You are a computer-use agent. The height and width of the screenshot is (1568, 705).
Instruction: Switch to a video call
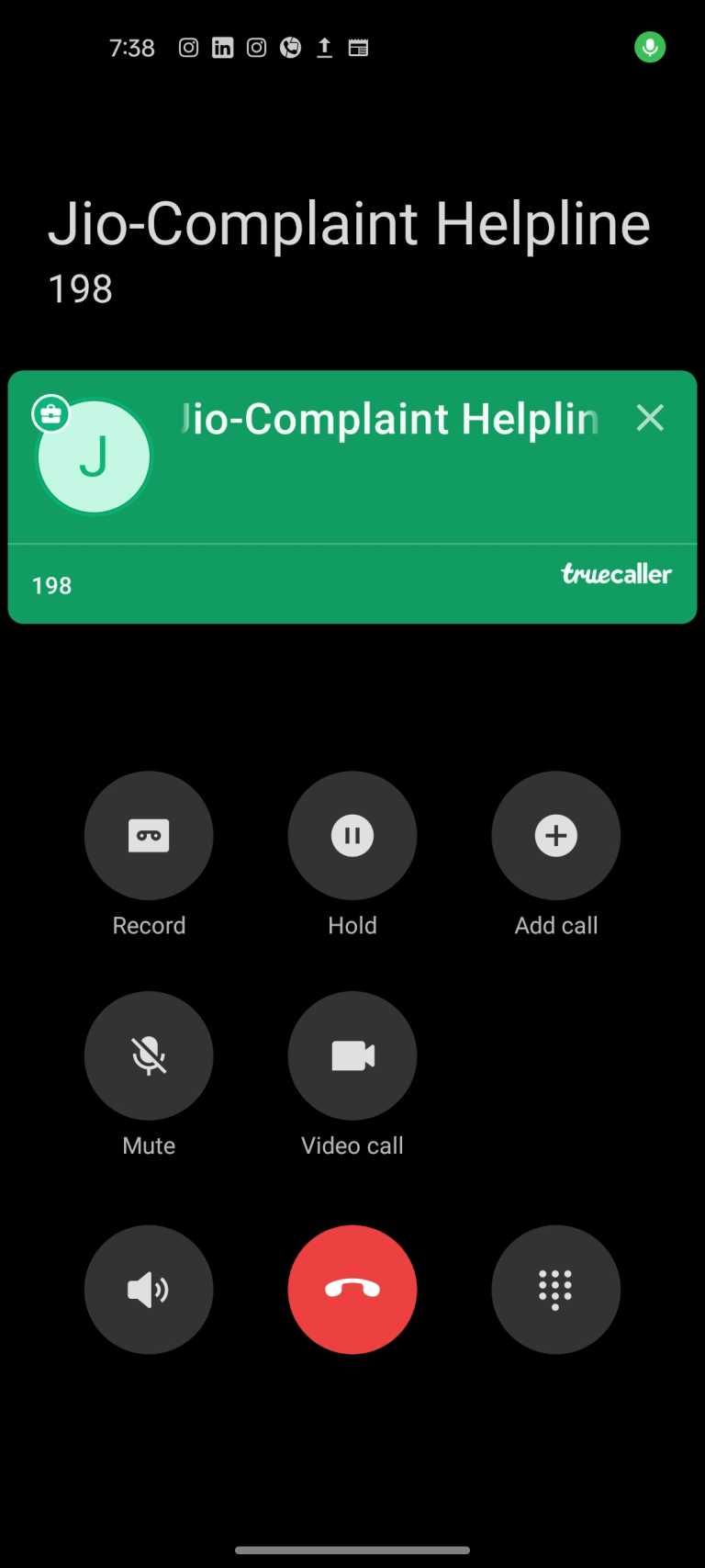[352, 1055]
